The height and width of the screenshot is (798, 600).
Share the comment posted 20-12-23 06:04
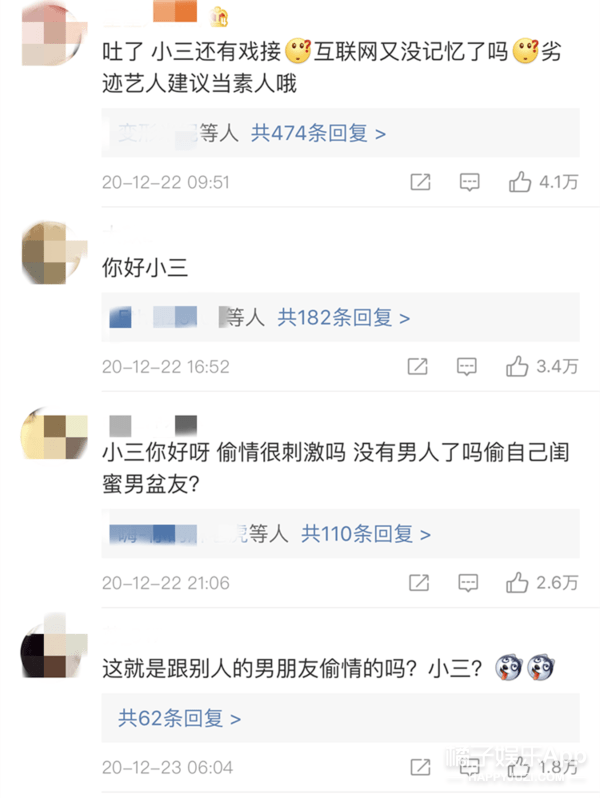[x=420, y=767]
